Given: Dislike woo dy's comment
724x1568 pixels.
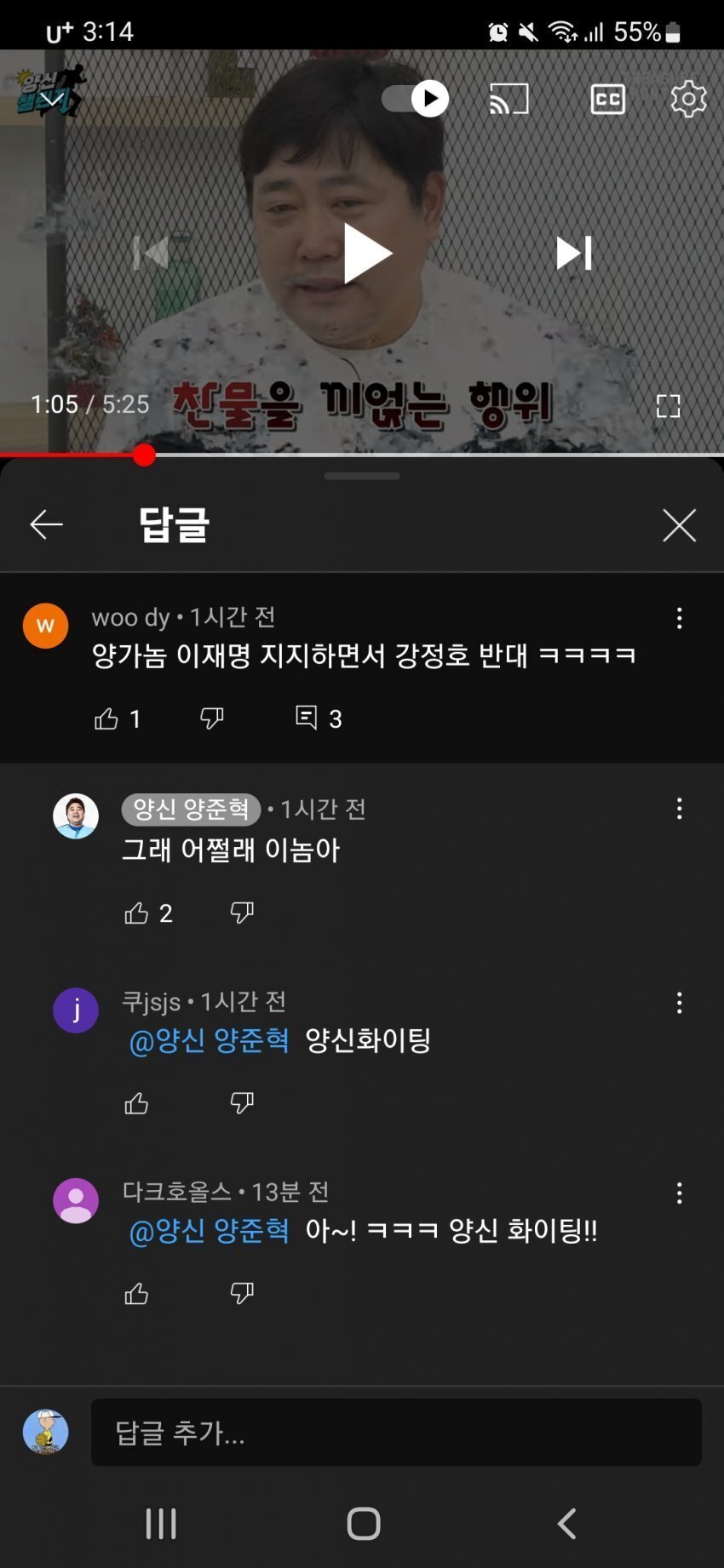Looking at the screenshot, I should 211,718.
